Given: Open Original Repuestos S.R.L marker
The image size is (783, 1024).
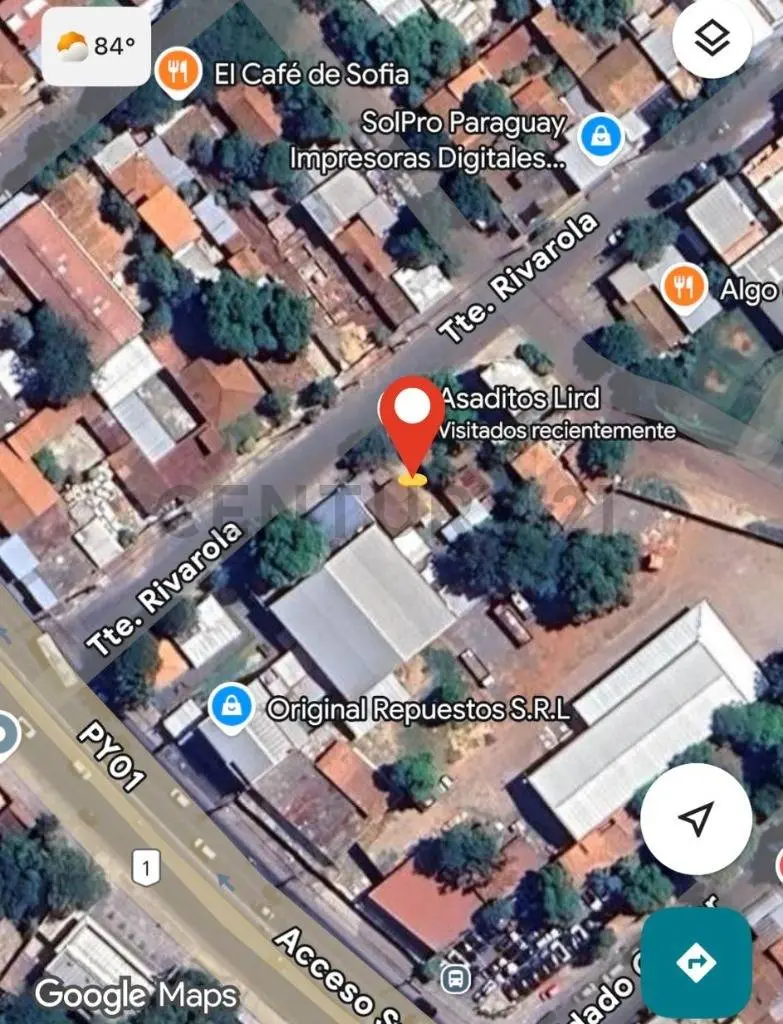Looking at the screenshot, I should click(x=232, y=707).
